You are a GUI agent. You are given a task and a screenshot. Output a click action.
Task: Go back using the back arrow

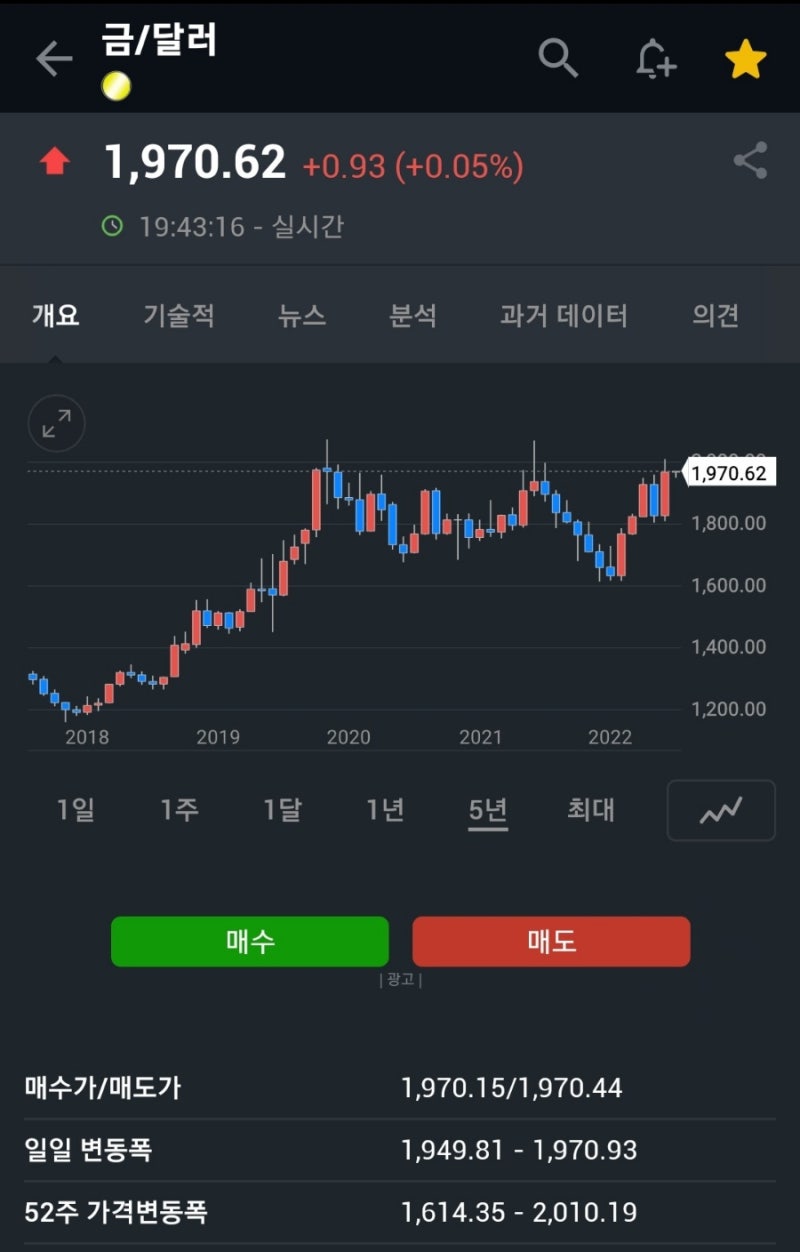coord(55,59)
